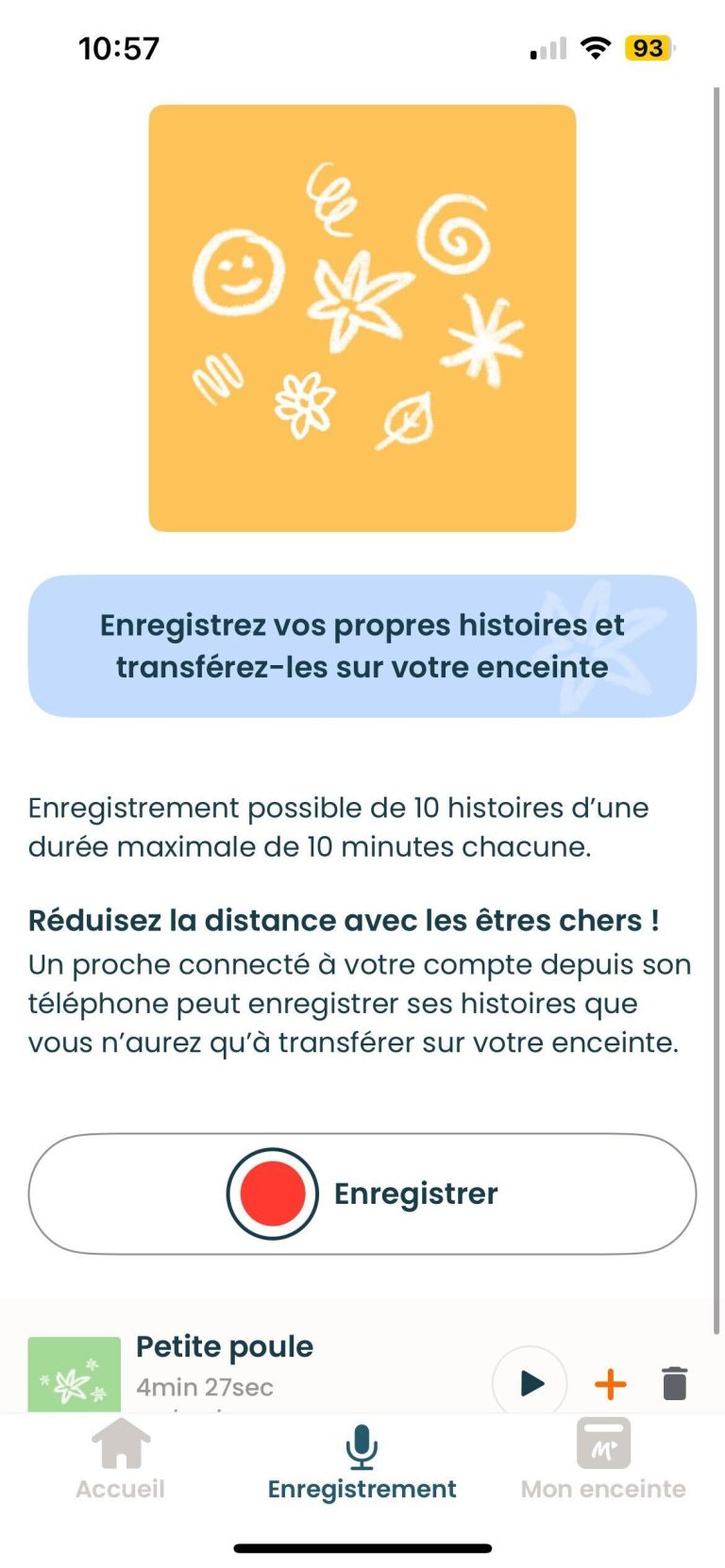The height and width of the screenshot is (1568, 725).
Task: Go to the Mon enceinte tab
Action: (603, 1460)
